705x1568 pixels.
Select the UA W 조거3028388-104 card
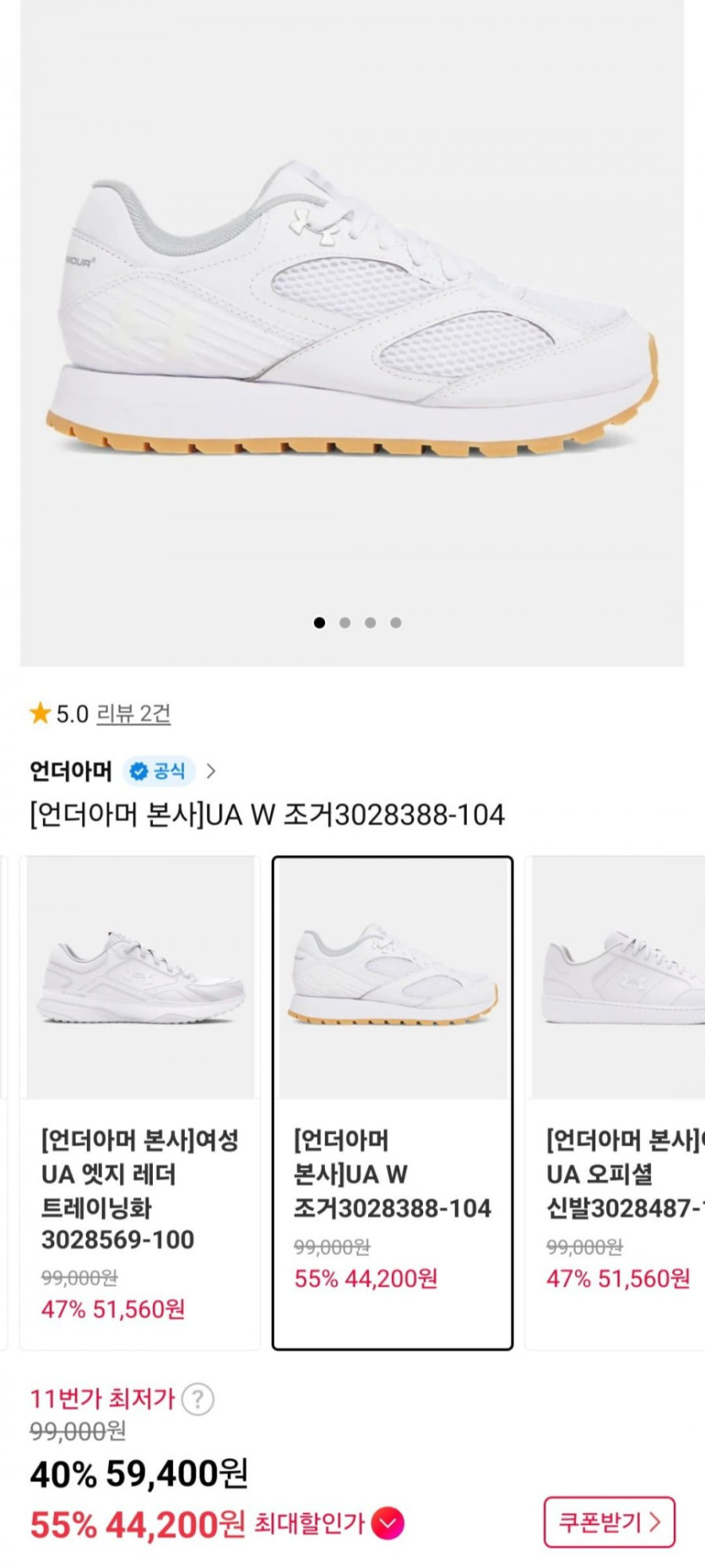point(392,1102)
